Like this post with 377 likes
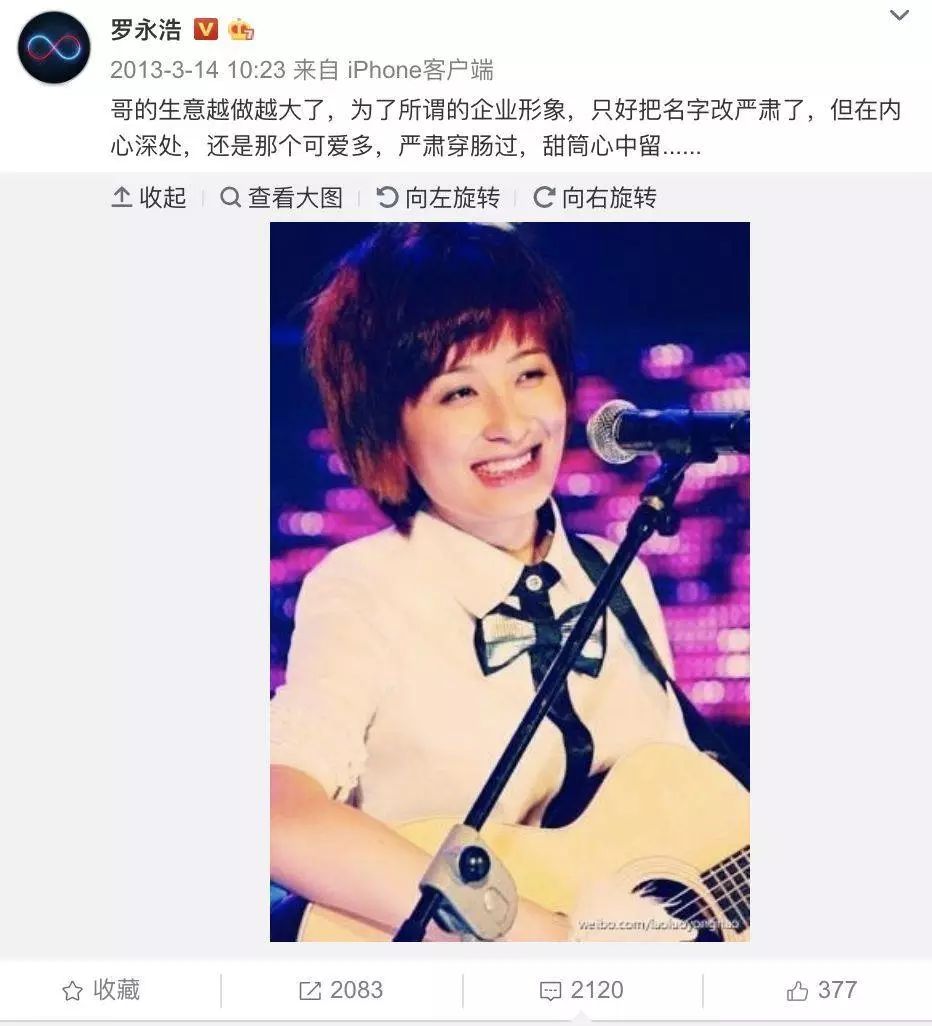 822,990
